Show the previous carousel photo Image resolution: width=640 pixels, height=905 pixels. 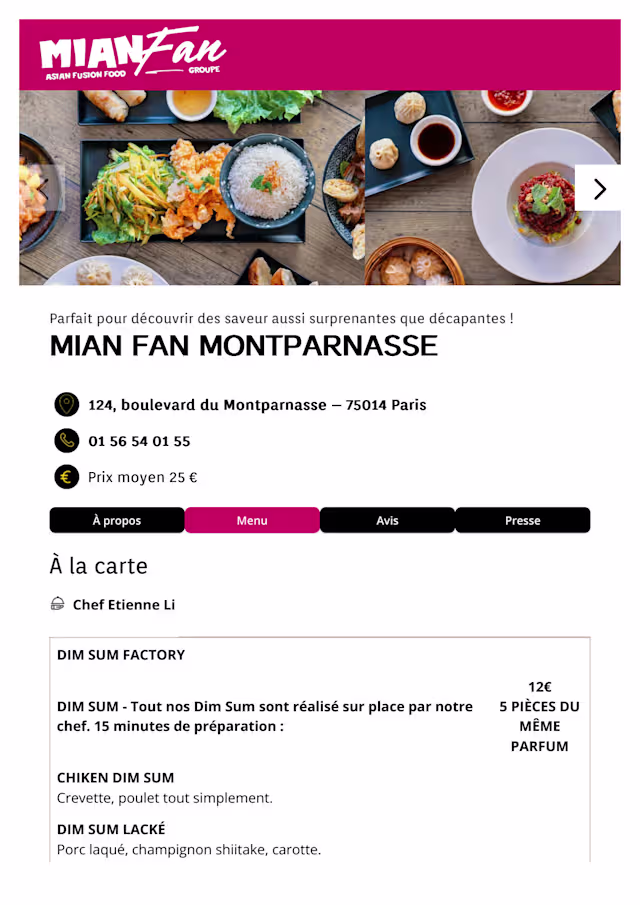tap(41, 188)
